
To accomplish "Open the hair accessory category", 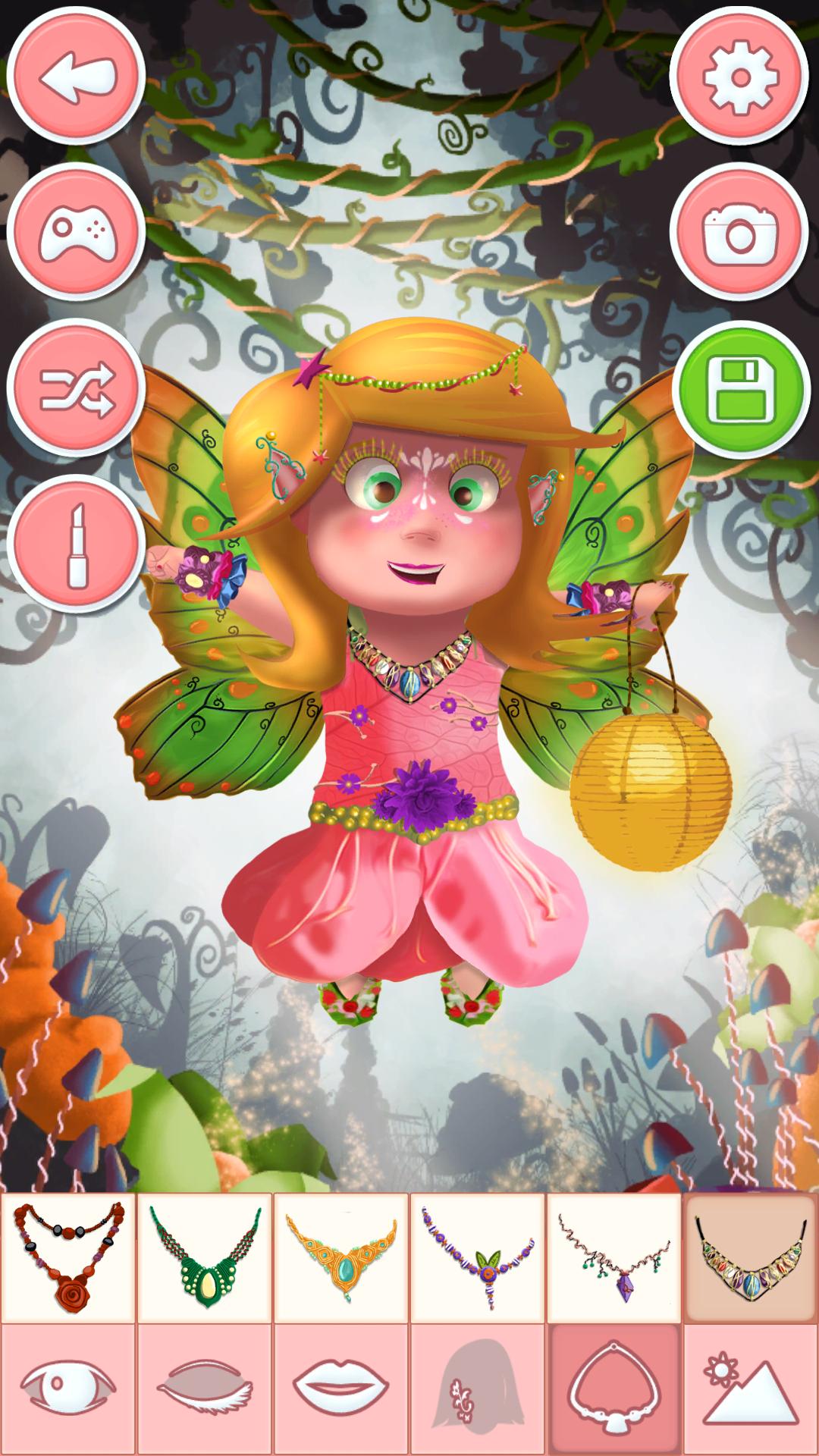I will [478, 1389].
